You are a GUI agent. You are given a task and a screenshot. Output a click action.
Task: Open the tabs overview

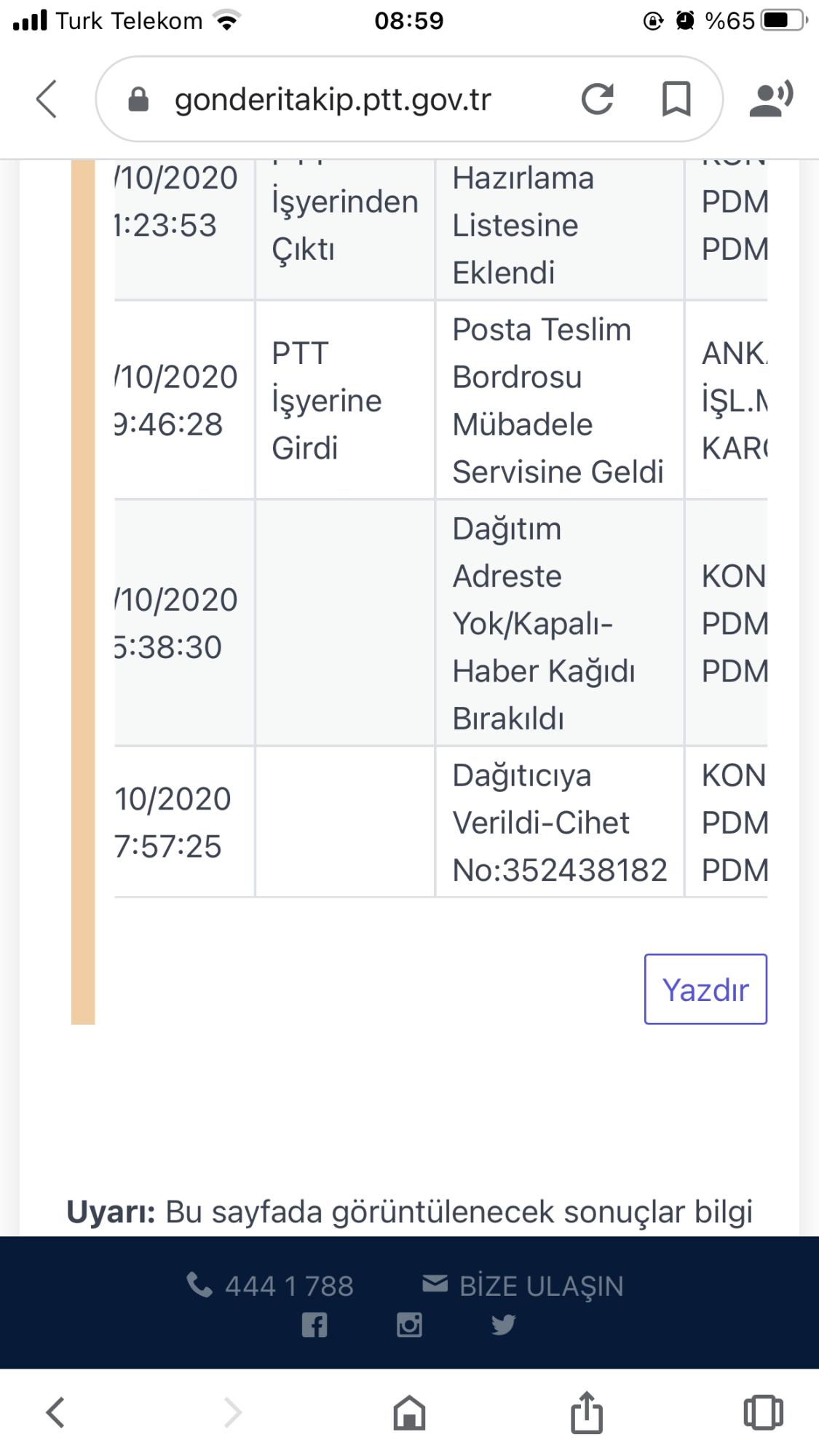(x=763, y=1412)
